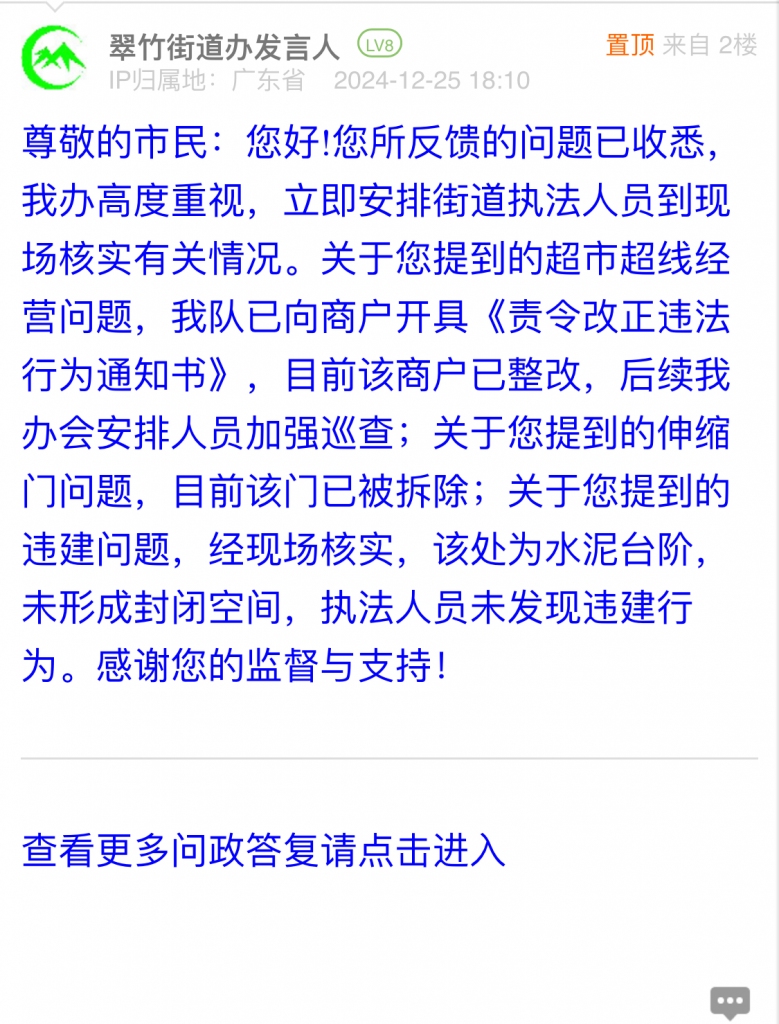Tap the username 翠竹街道办发言人

click(224, 45)
